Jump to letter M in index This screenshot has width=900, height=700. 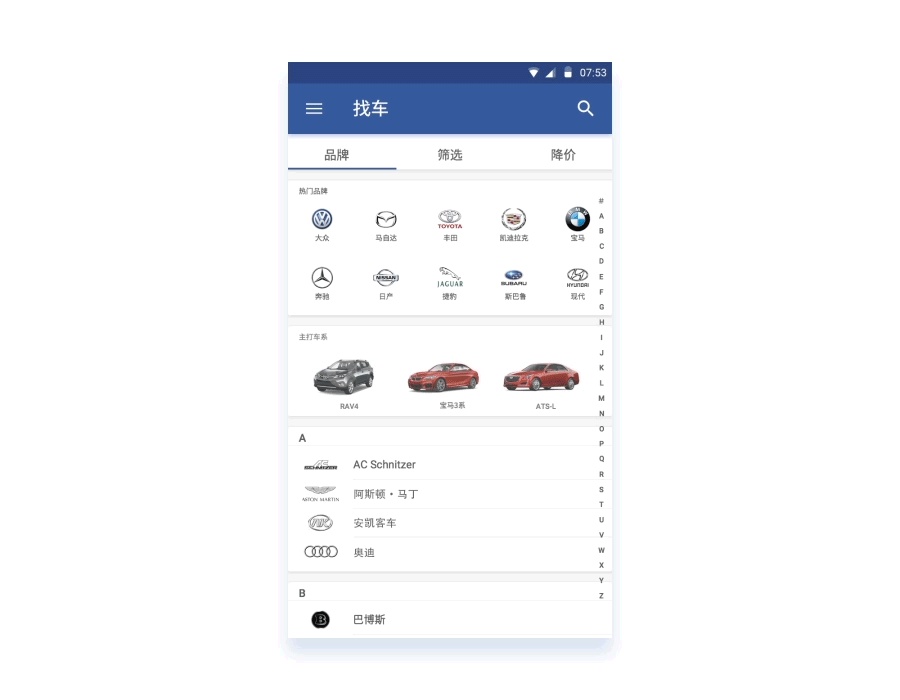[x=602, y=398]
